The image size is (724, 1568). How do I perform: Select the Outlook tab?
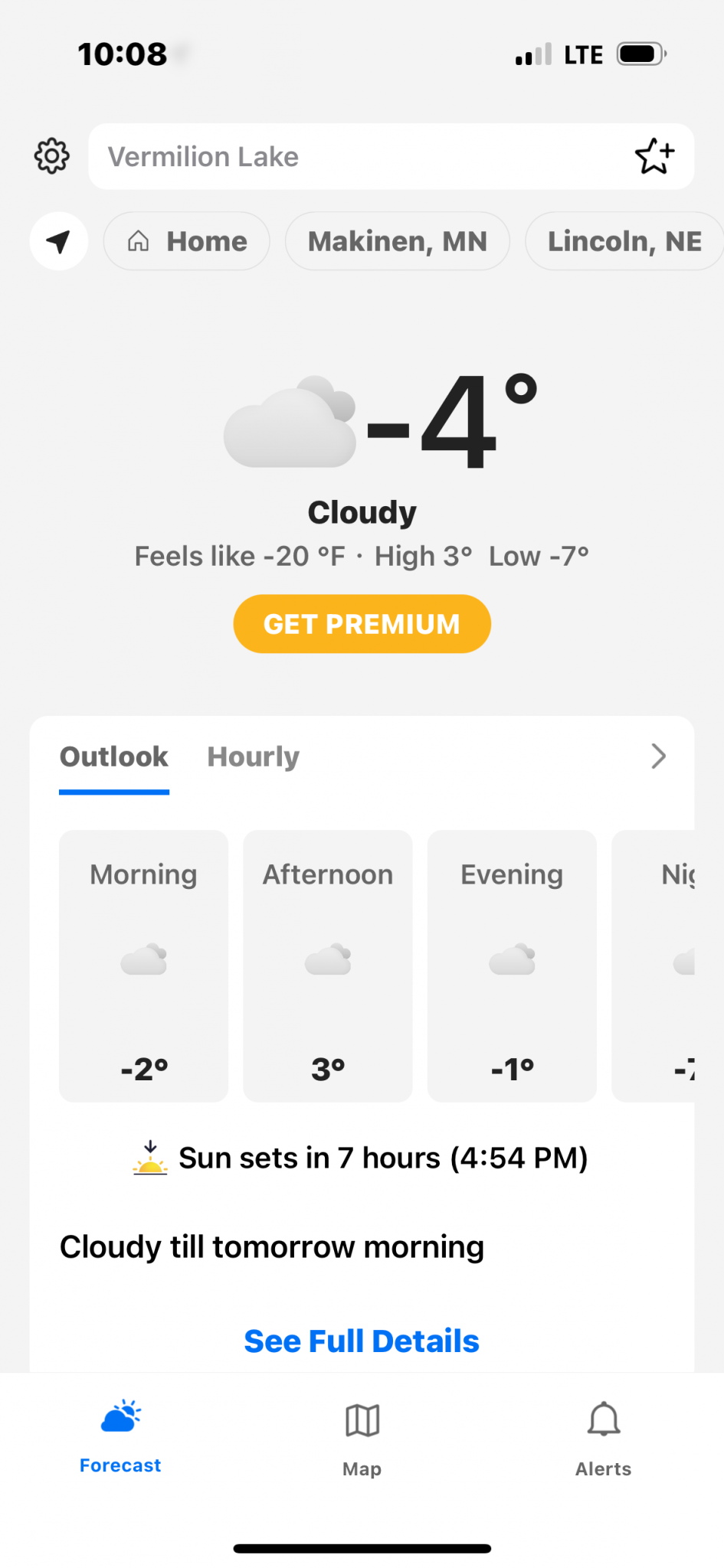click(x=114, y=757)
